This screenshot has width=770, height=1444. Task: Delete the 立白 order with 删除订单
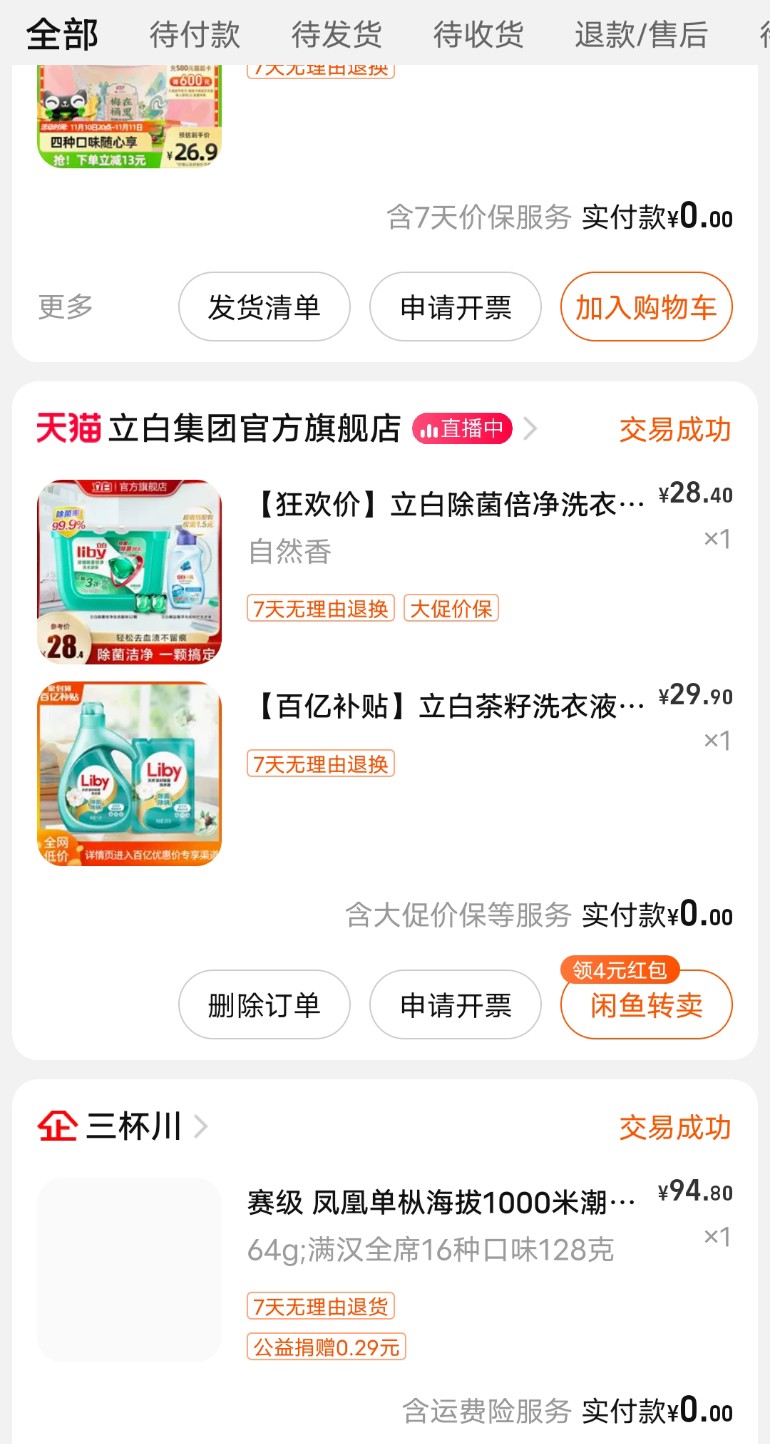pos(264,1005)
